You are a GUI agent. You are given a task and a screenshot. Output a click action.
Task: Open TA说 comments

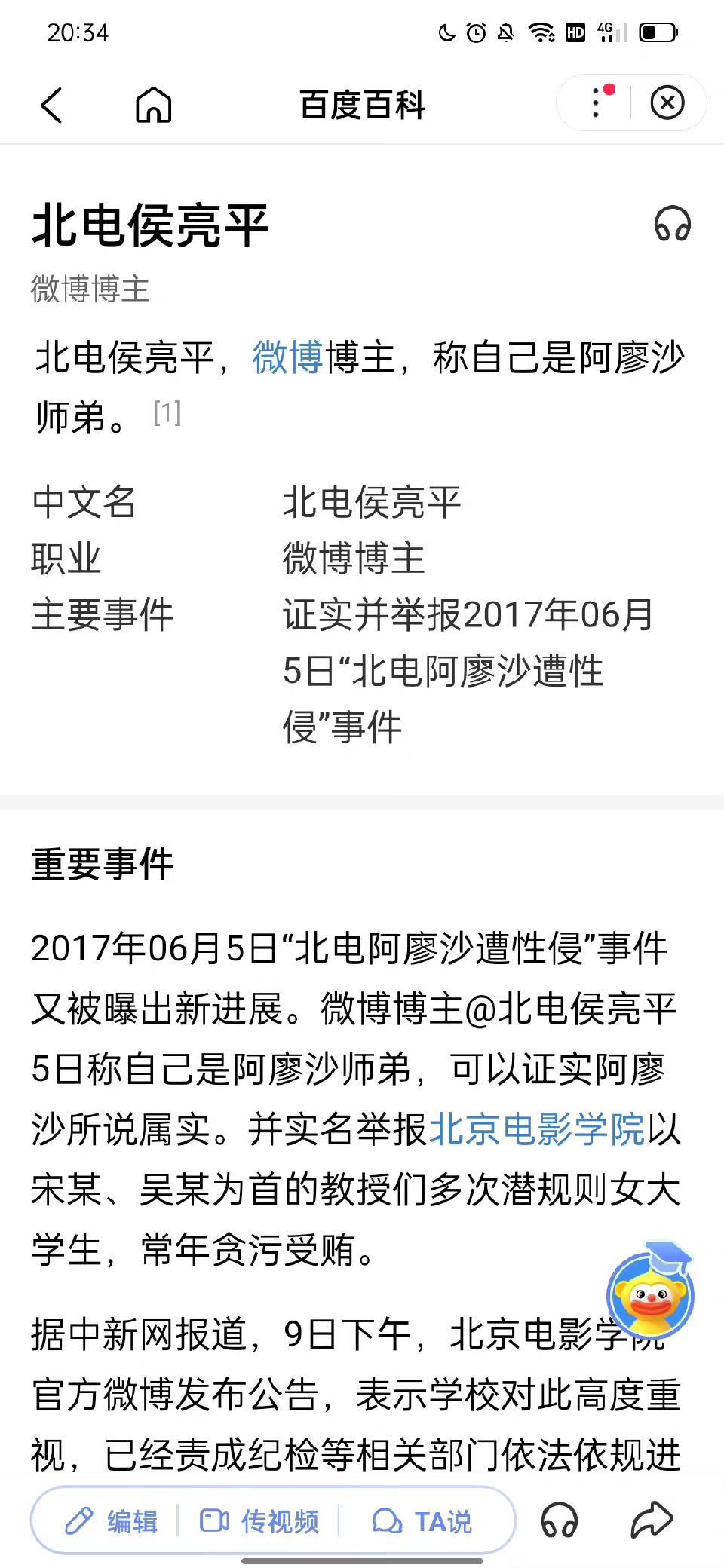coord(422,1521)
